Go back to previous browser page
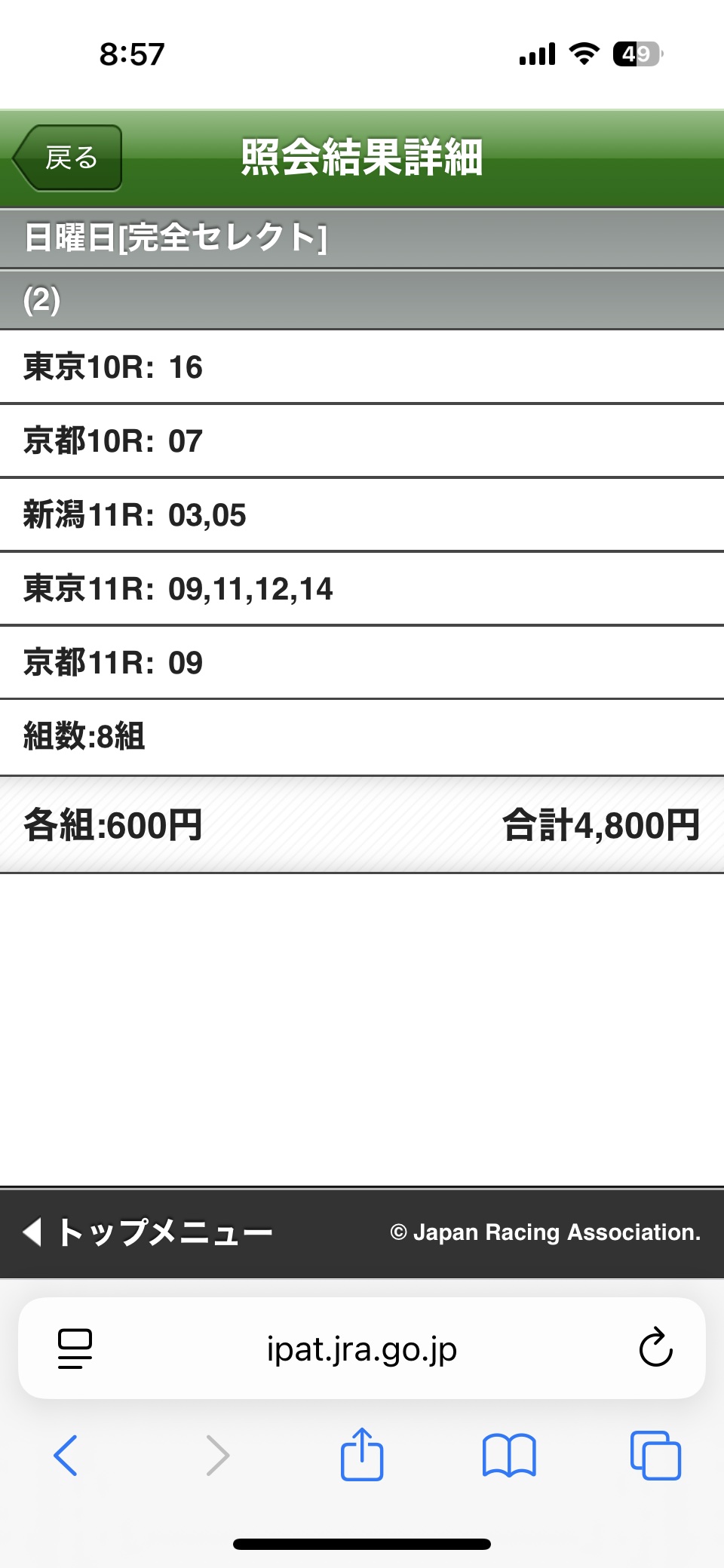Image resolution: width=724 pixels, height=1568 pixels. (66, 1455)
